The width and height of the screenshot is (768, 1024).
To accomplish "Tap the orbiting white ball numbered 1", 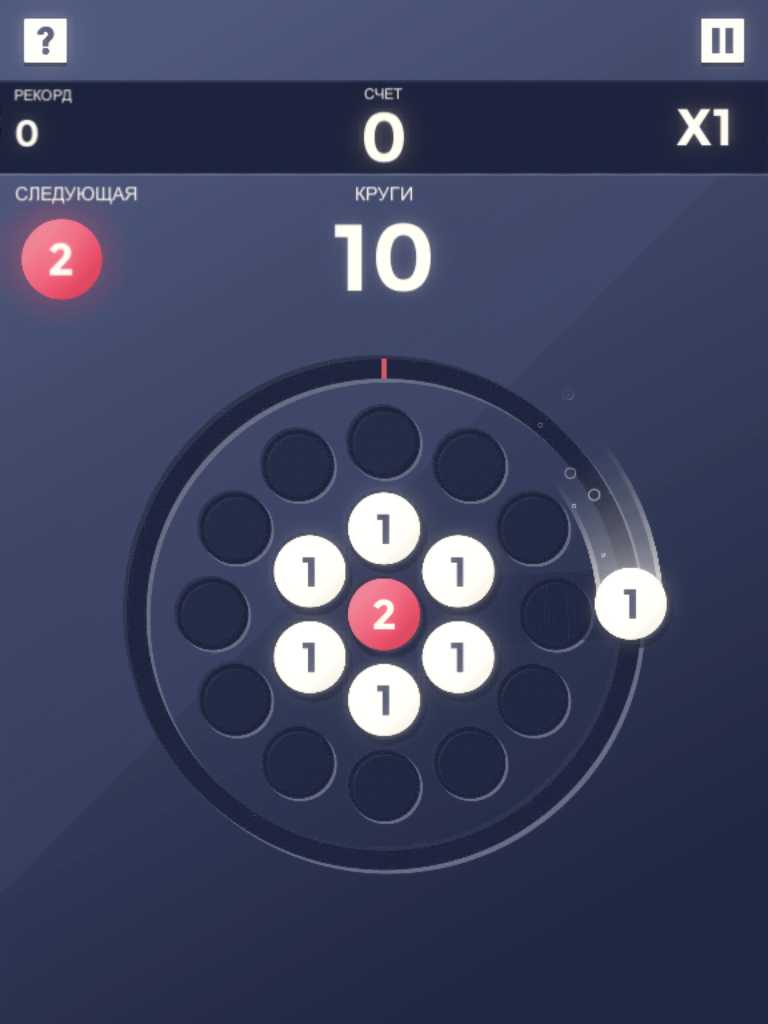I will click(630, 604).
